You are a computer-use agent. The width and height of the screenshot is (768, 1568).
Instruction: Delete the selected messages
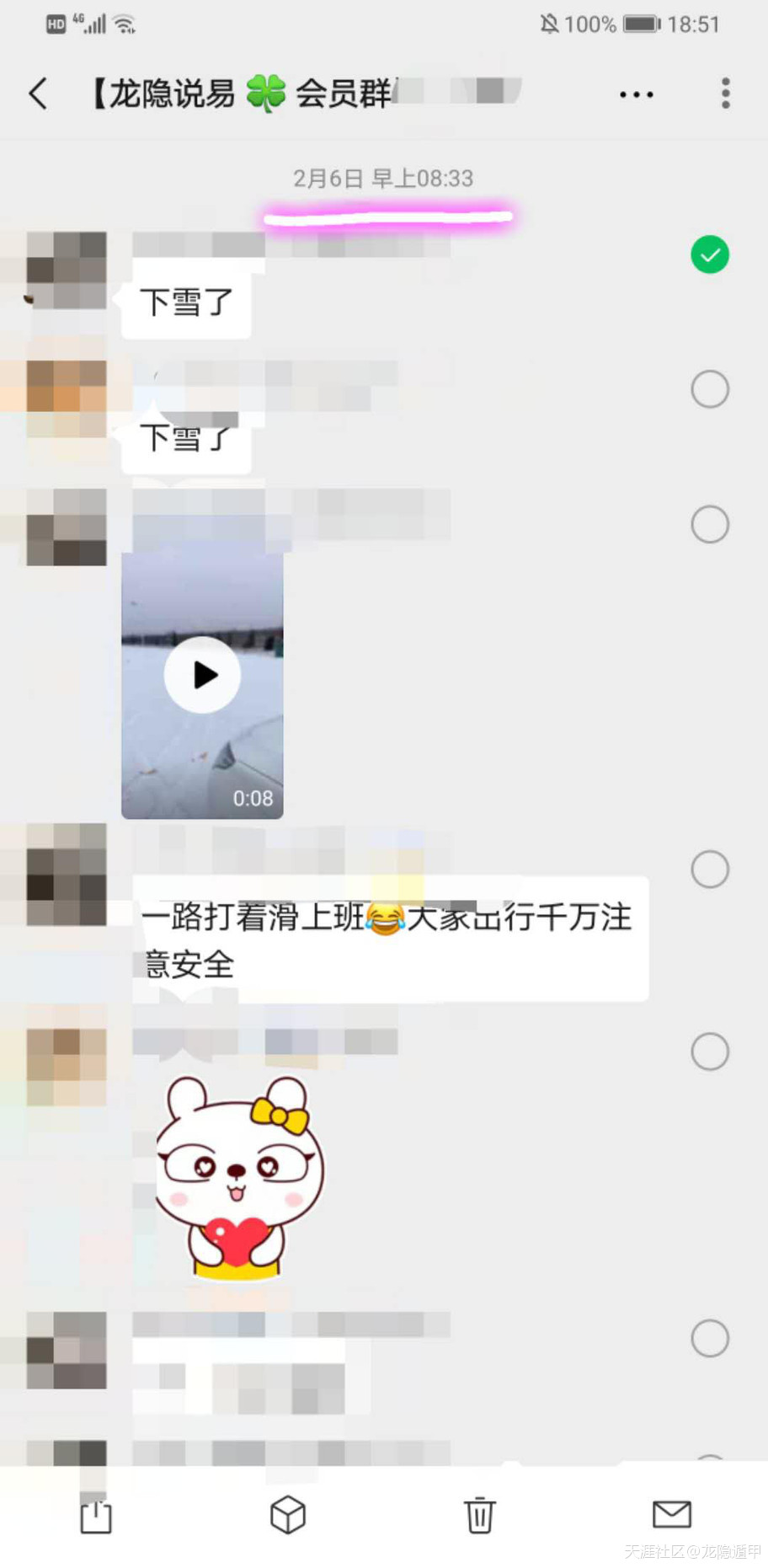click(479, 1515)
